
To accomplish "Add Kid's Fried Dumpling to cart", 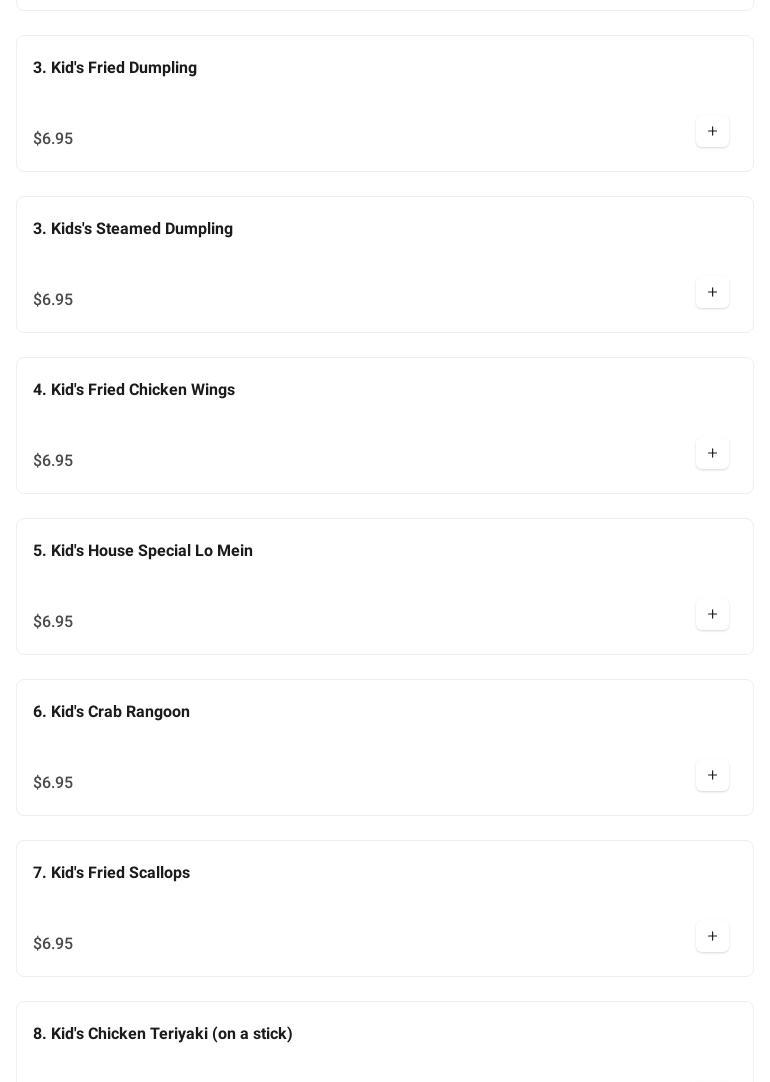I will 712,132.
